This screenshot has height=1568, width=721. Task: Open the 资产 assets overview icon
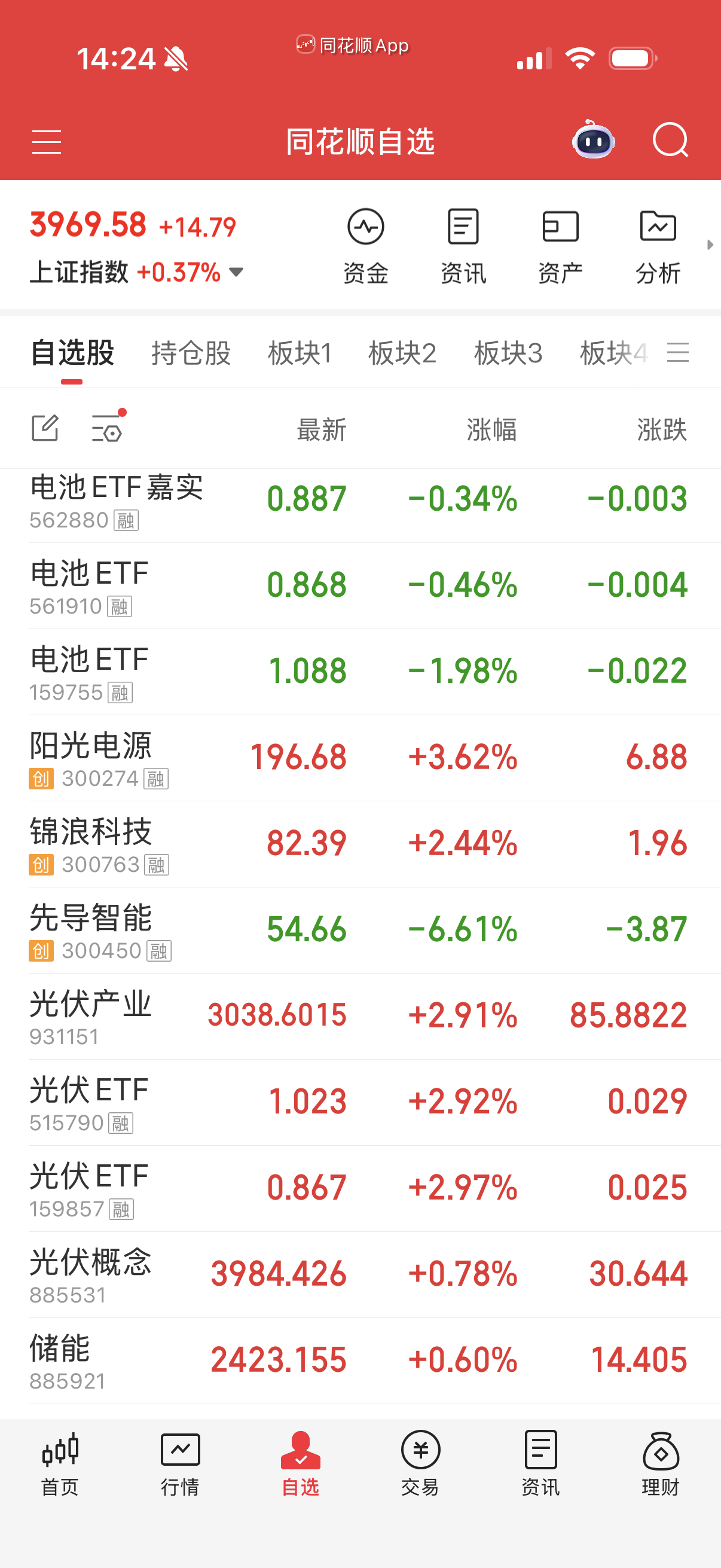(x=559, y=243)
